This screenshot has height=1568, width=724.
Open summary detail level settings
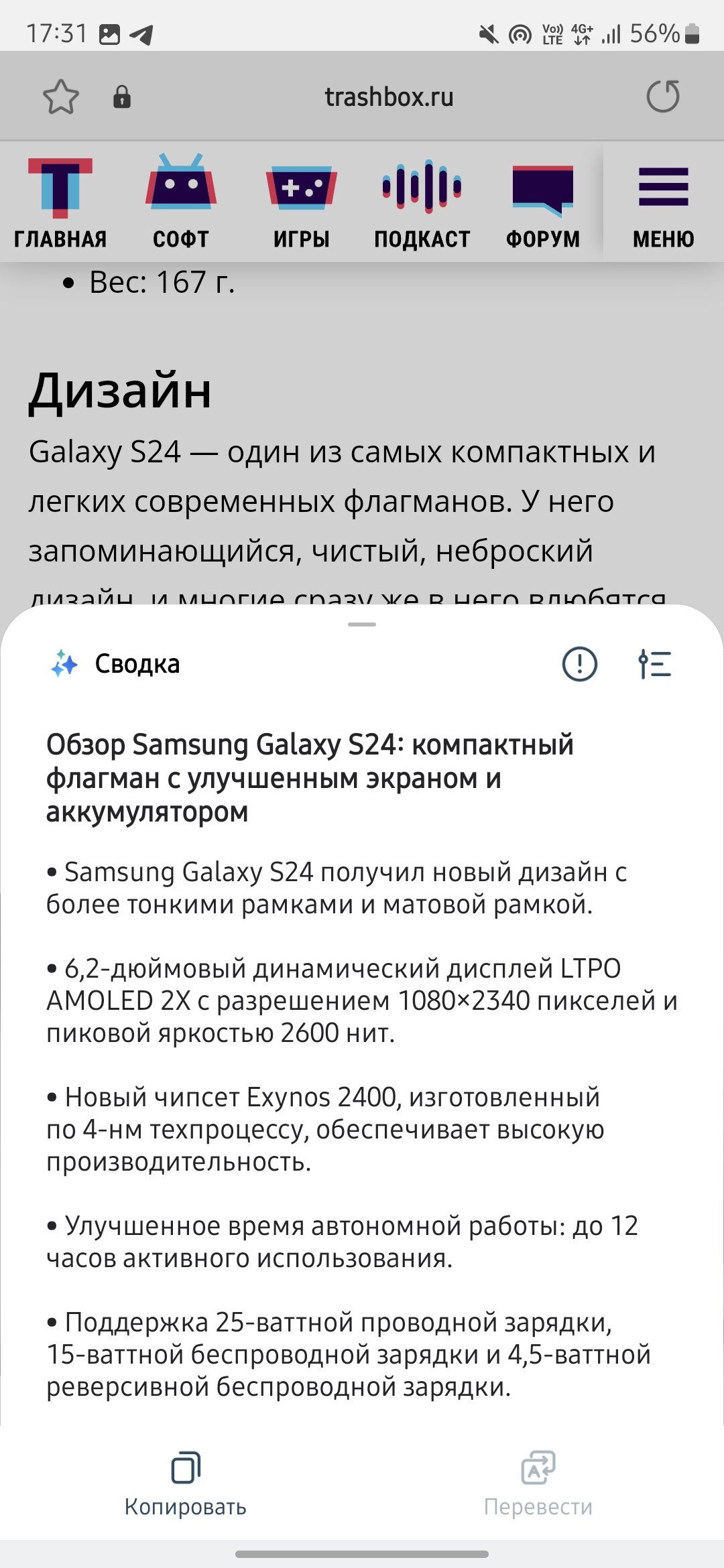tap(654, 664)
